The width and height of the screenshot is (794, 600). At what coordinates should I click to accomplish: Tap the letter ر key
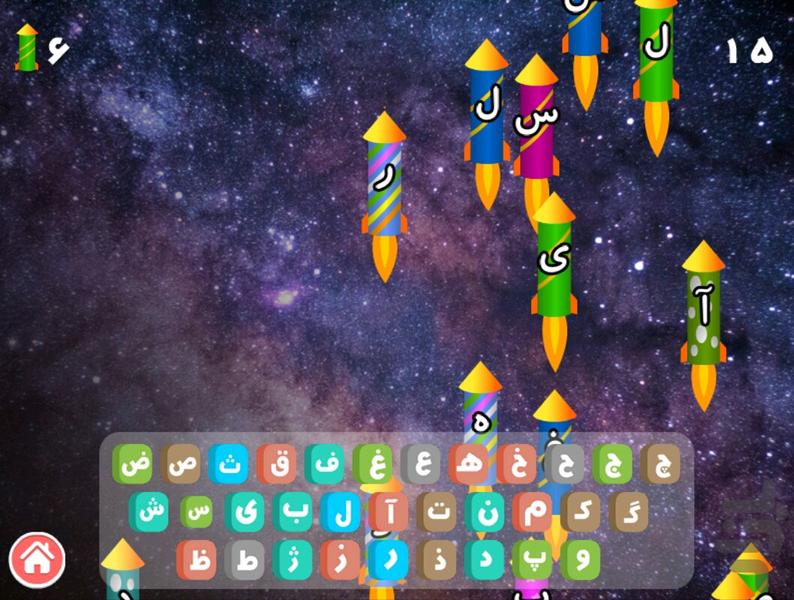tap(387, 560)
